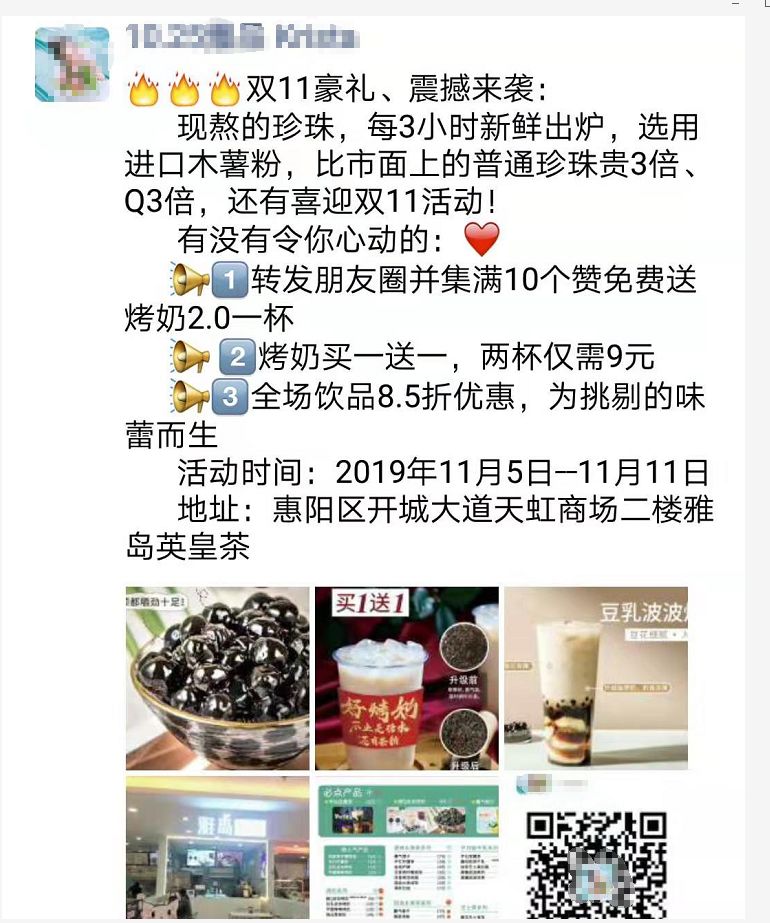The height and width of the screenshot is (923, 770).
Task: Open the poster's profile picture
Action: pos(72,64)
